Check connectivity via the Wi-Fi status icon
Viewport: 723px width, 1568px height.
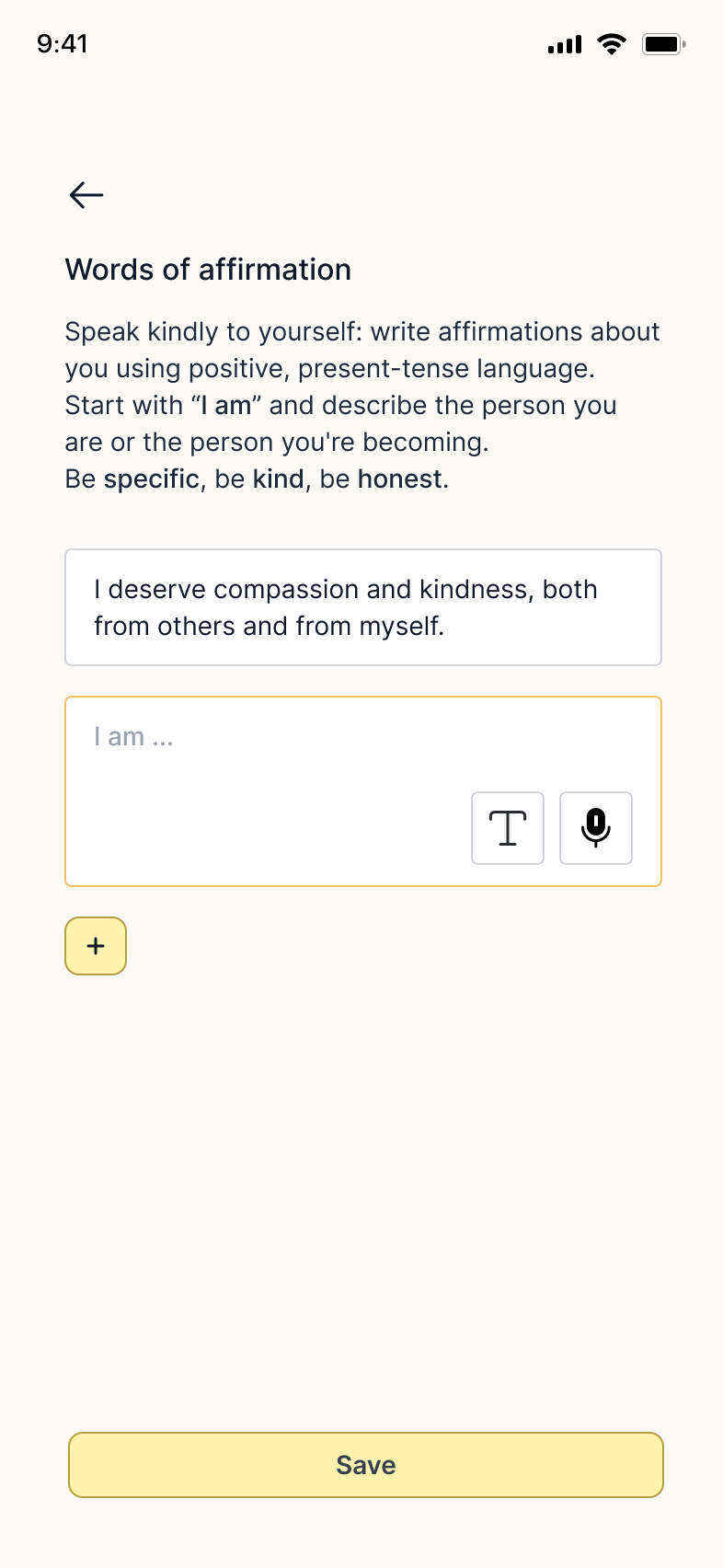(611, 43)
